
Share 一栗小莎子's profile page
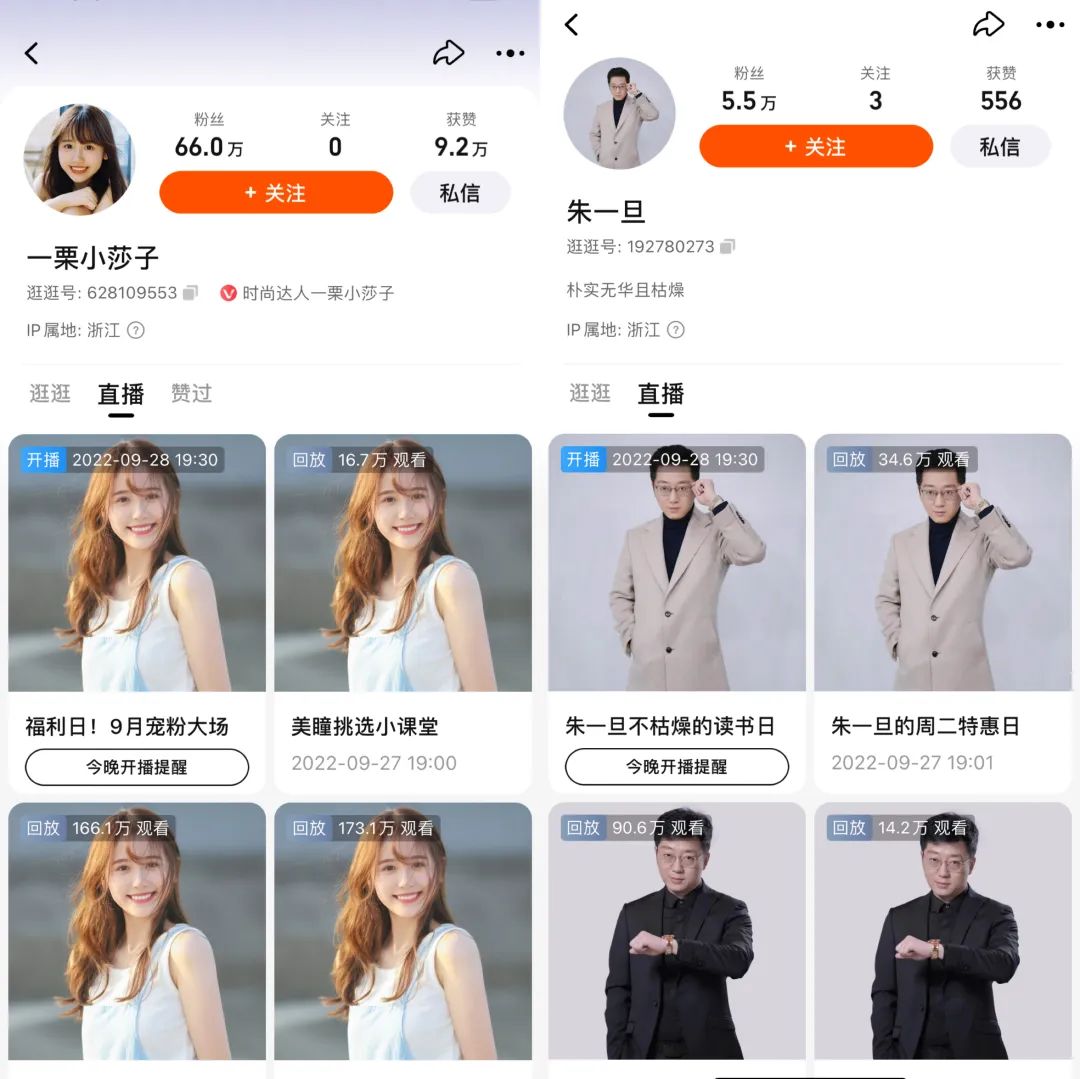448,54
